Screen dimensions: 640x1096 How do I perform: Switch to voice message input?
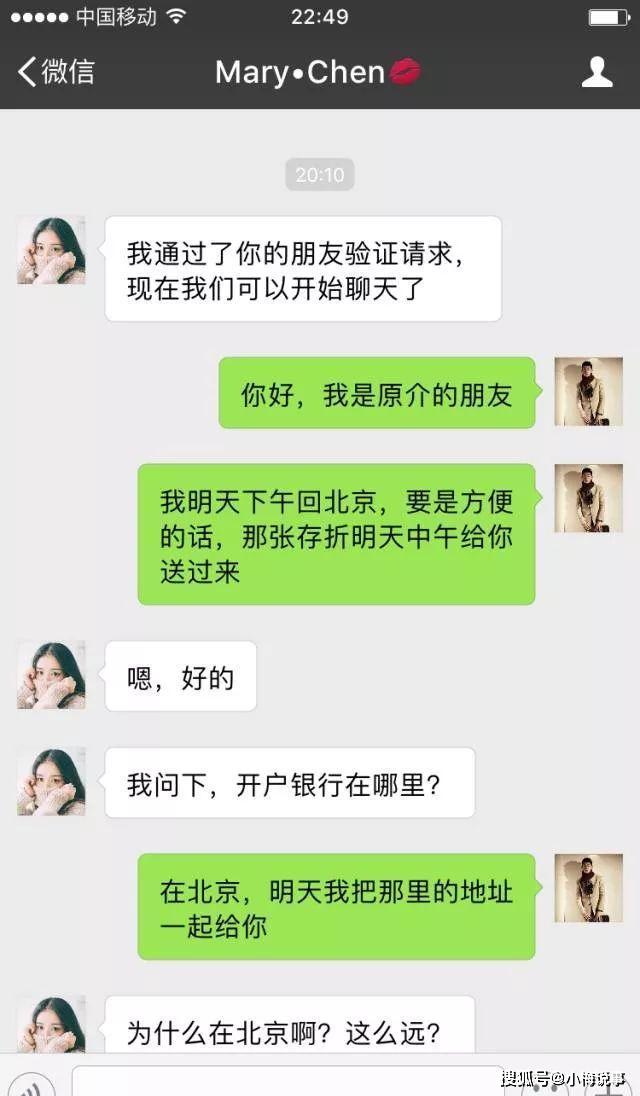[x=35, y=1085]
